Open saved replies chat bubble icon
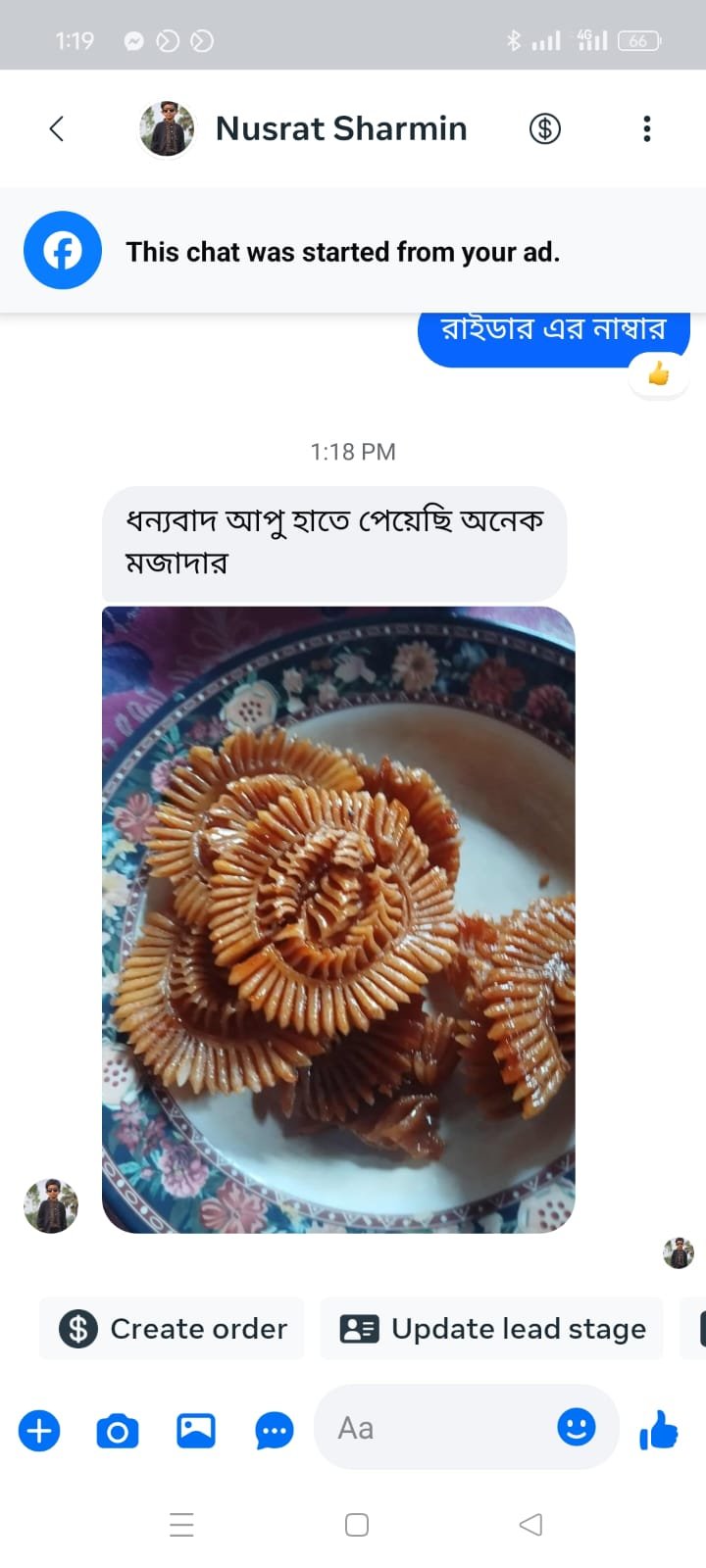 click(x=275, y=1432)
